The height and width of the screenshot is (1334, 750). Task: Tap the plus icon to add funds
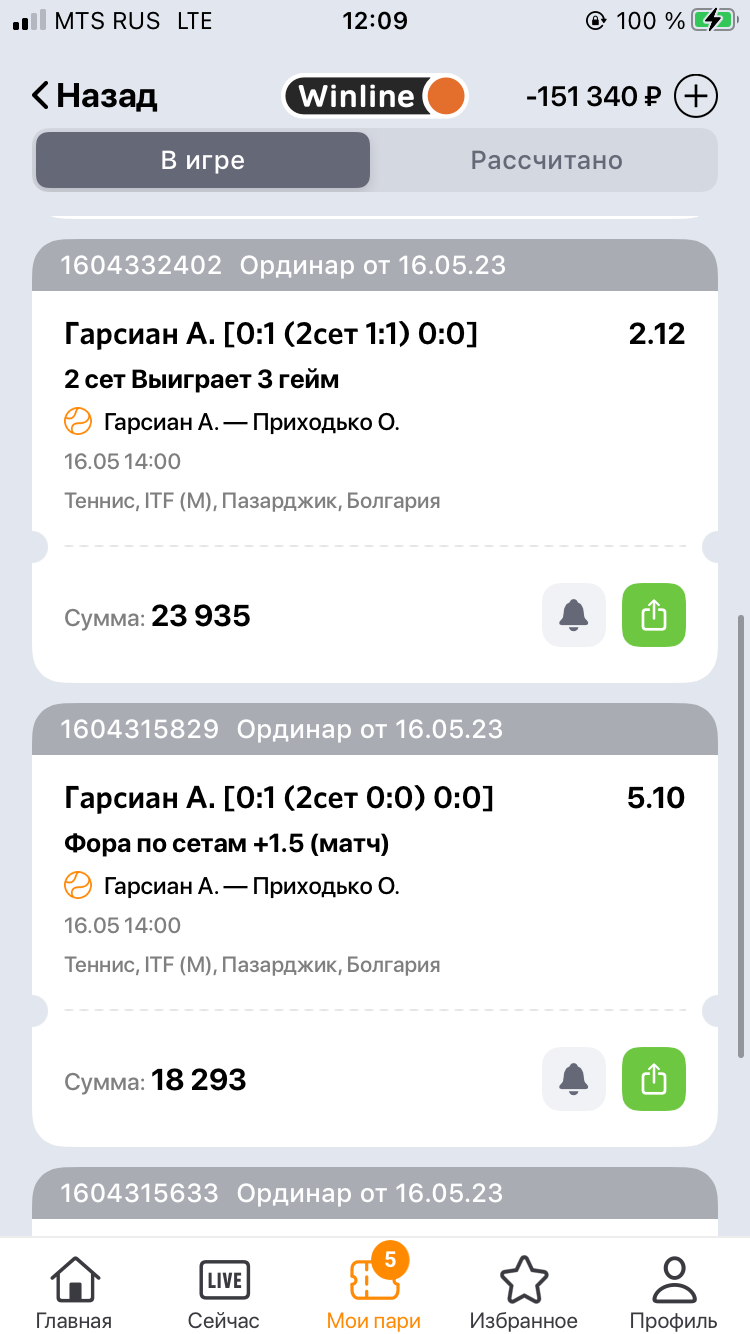pos(696,96)
